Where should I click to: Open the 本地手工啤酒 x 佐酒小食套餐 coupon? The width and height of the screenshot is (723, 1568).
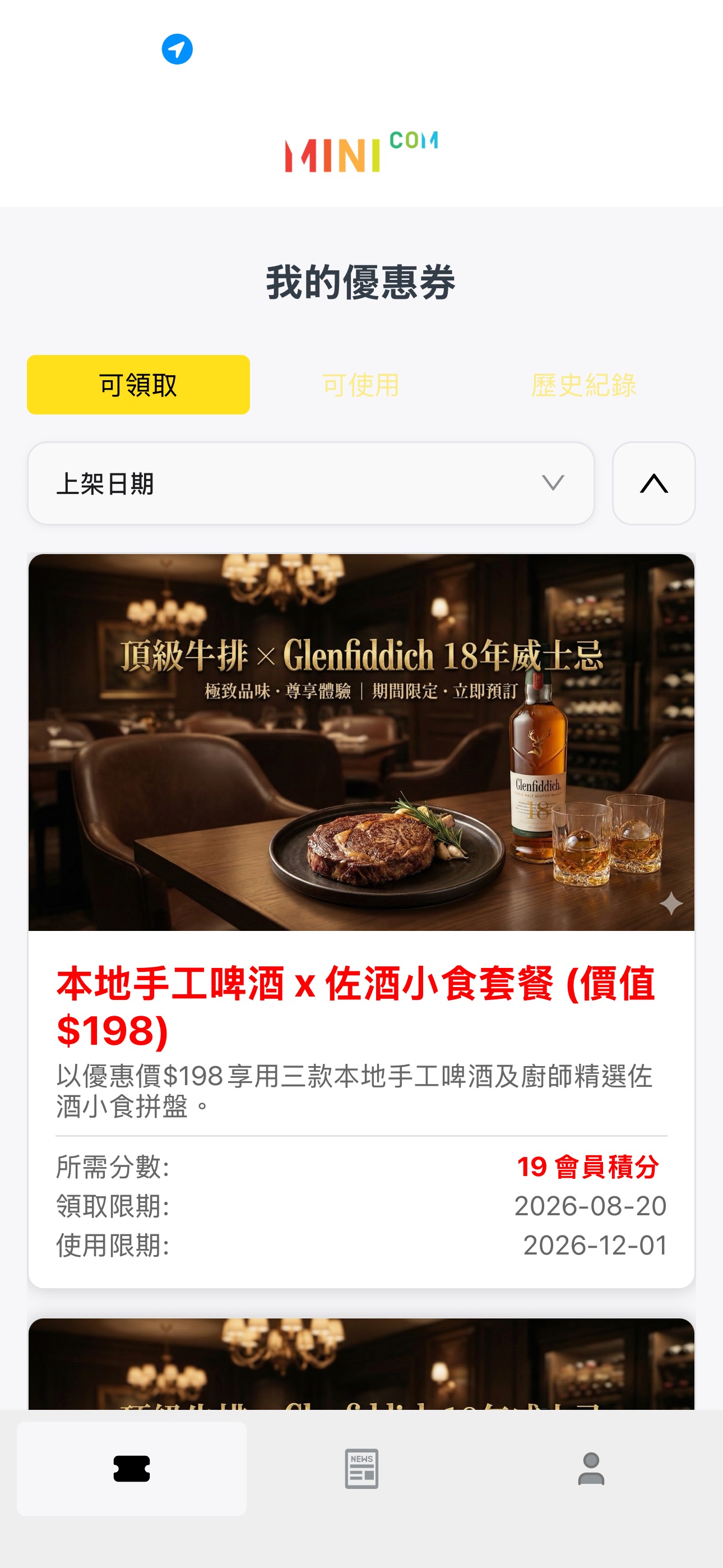(x=361, y=920)
